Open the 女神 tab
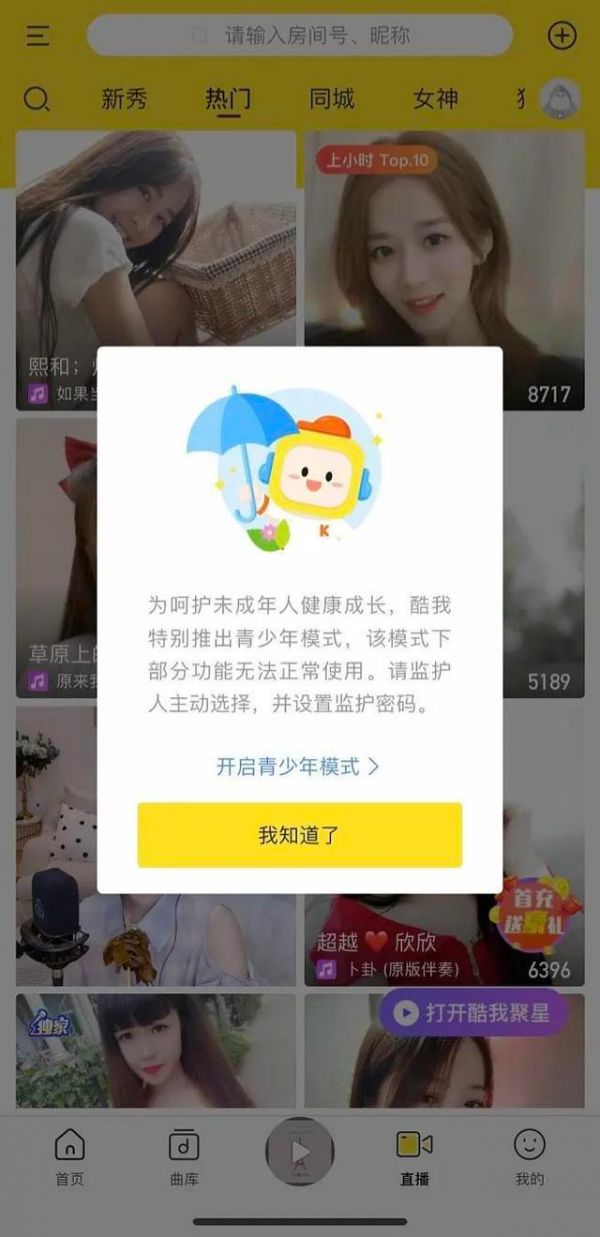This screenshot has height=1237, width=600. pos(436,99)
